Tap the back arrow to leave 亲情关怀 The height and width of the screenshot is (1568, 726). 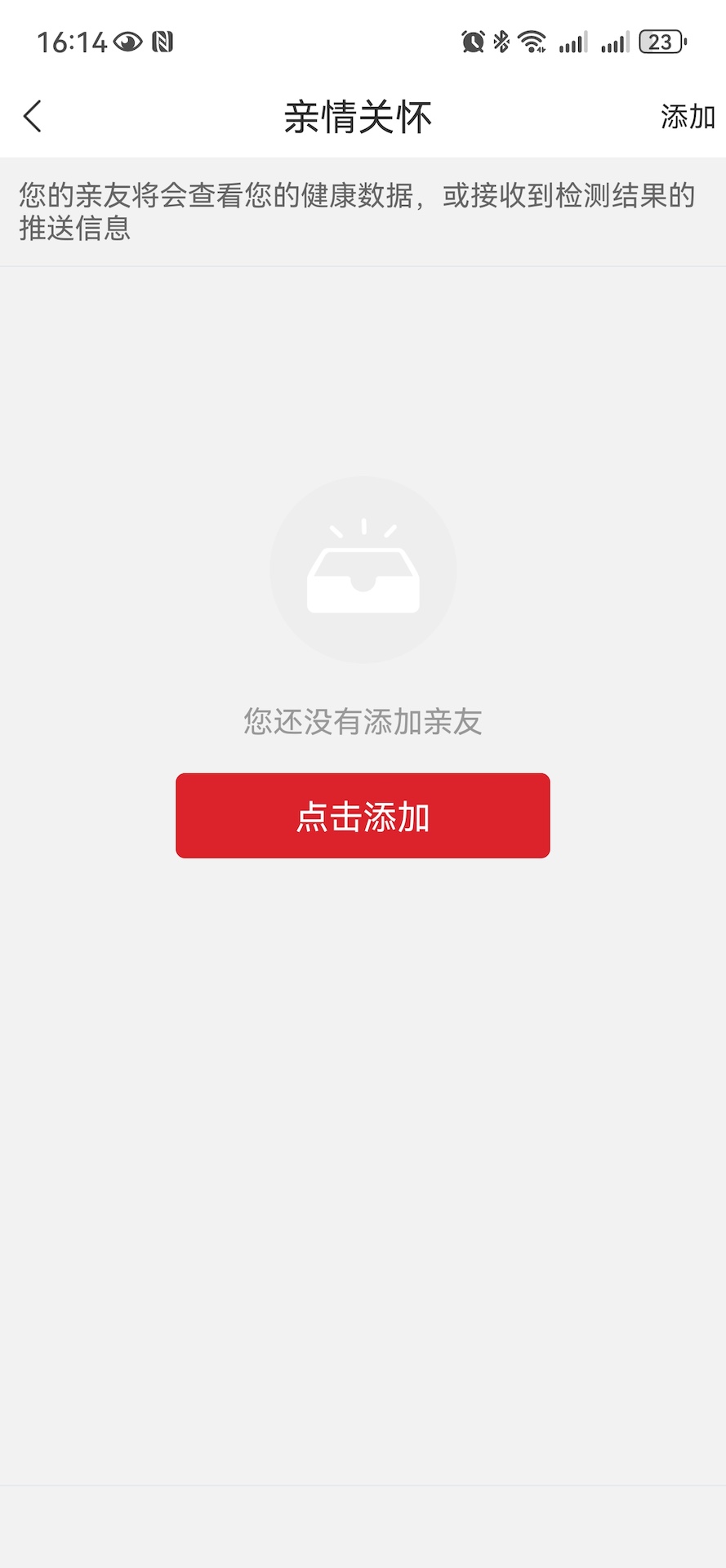(32, 116)
